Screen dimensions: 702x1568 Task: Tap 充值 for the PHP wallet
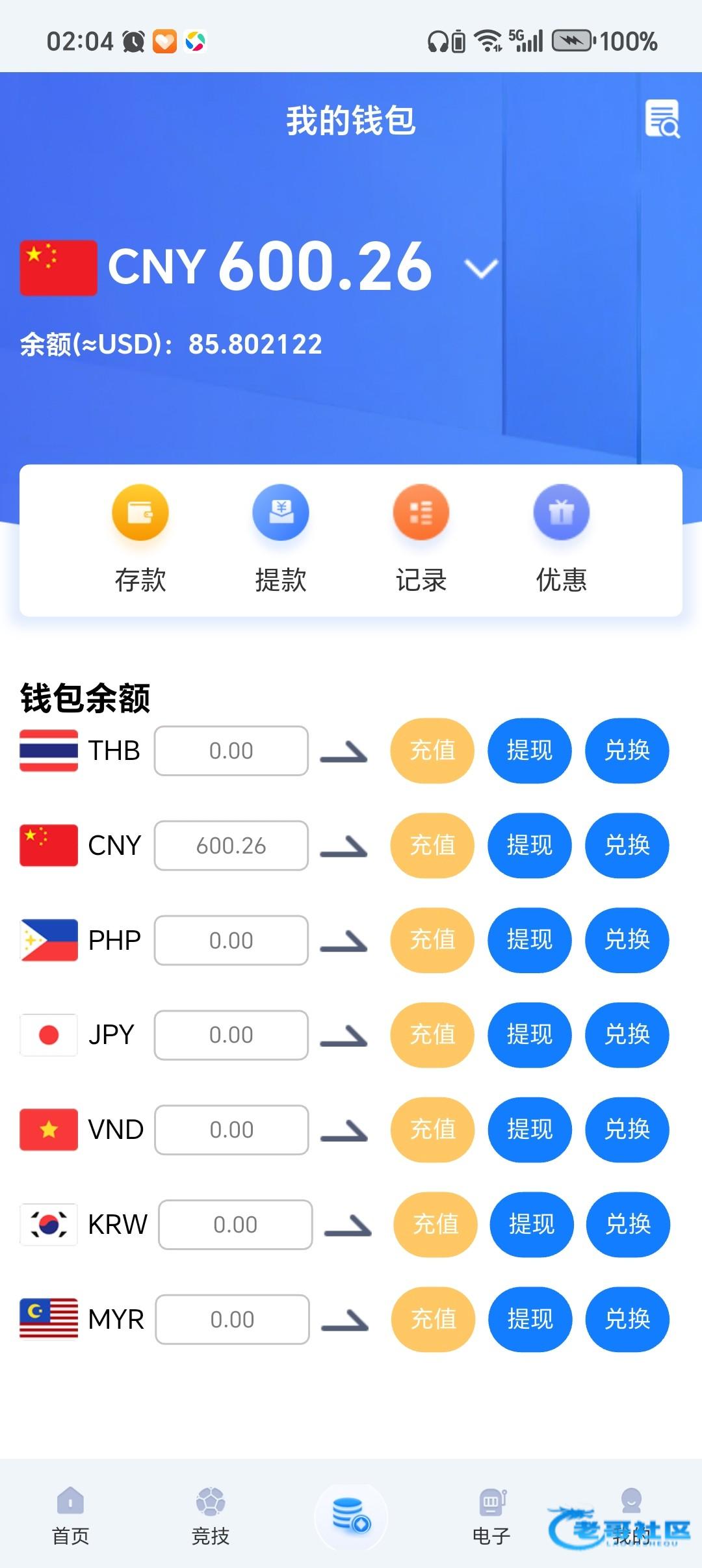[x=432, y=940]
